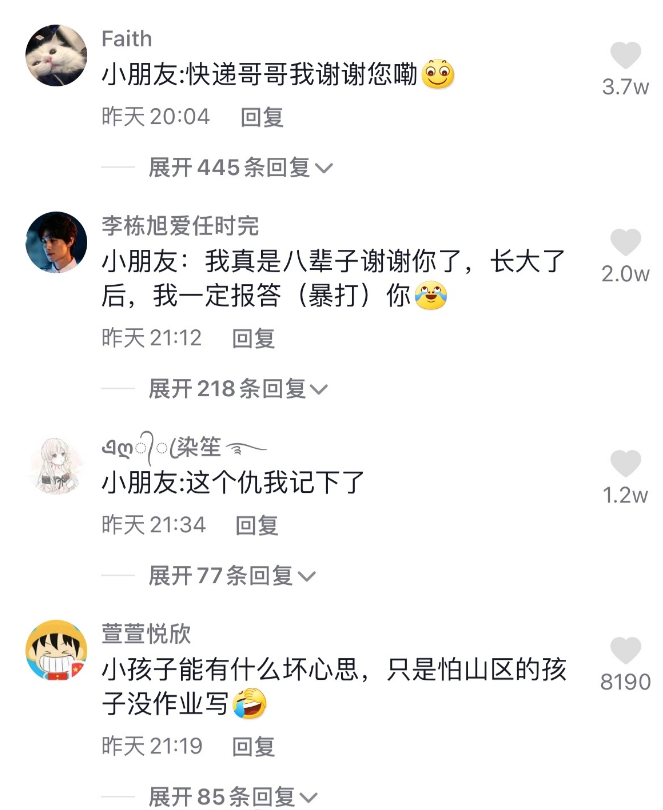Open the anime girl avatar's profile
663x810 pixels.
56,464
